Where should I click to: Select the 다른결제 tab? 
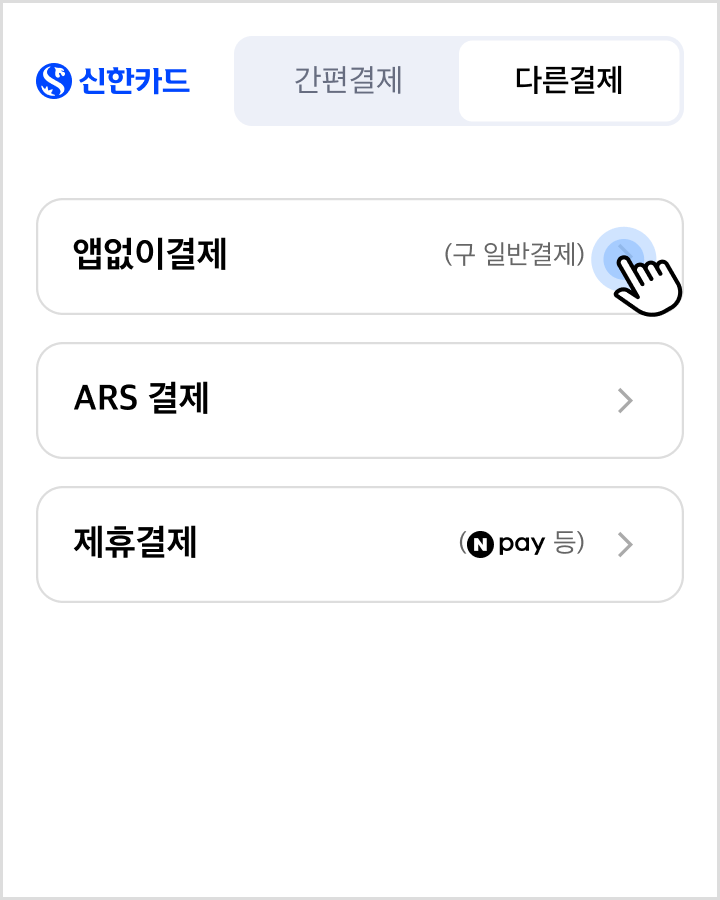click(x=569, y=81)
